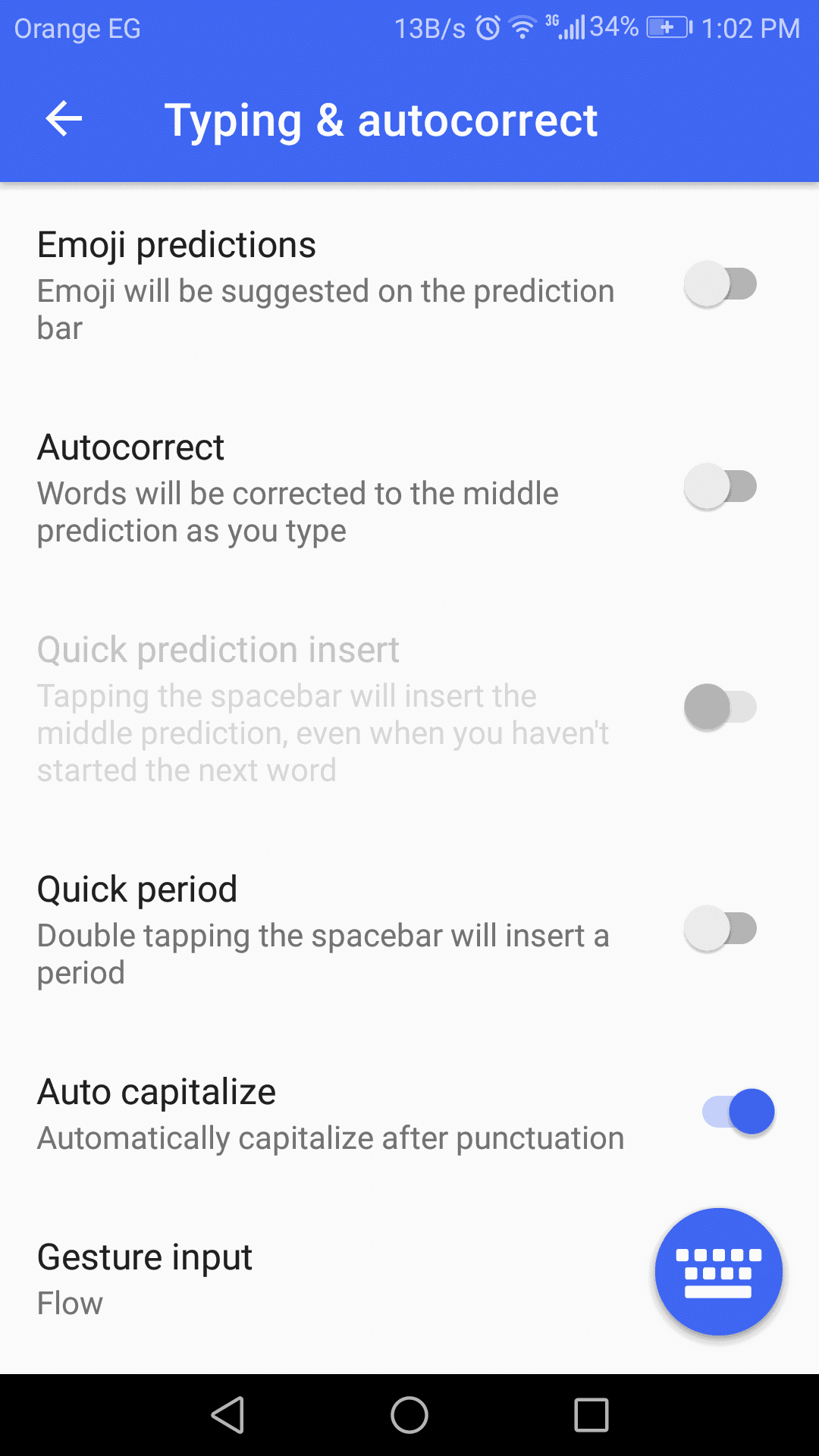Go back using the header arrow
Viewport: 819px width, 1456px height.
point(64,119)
